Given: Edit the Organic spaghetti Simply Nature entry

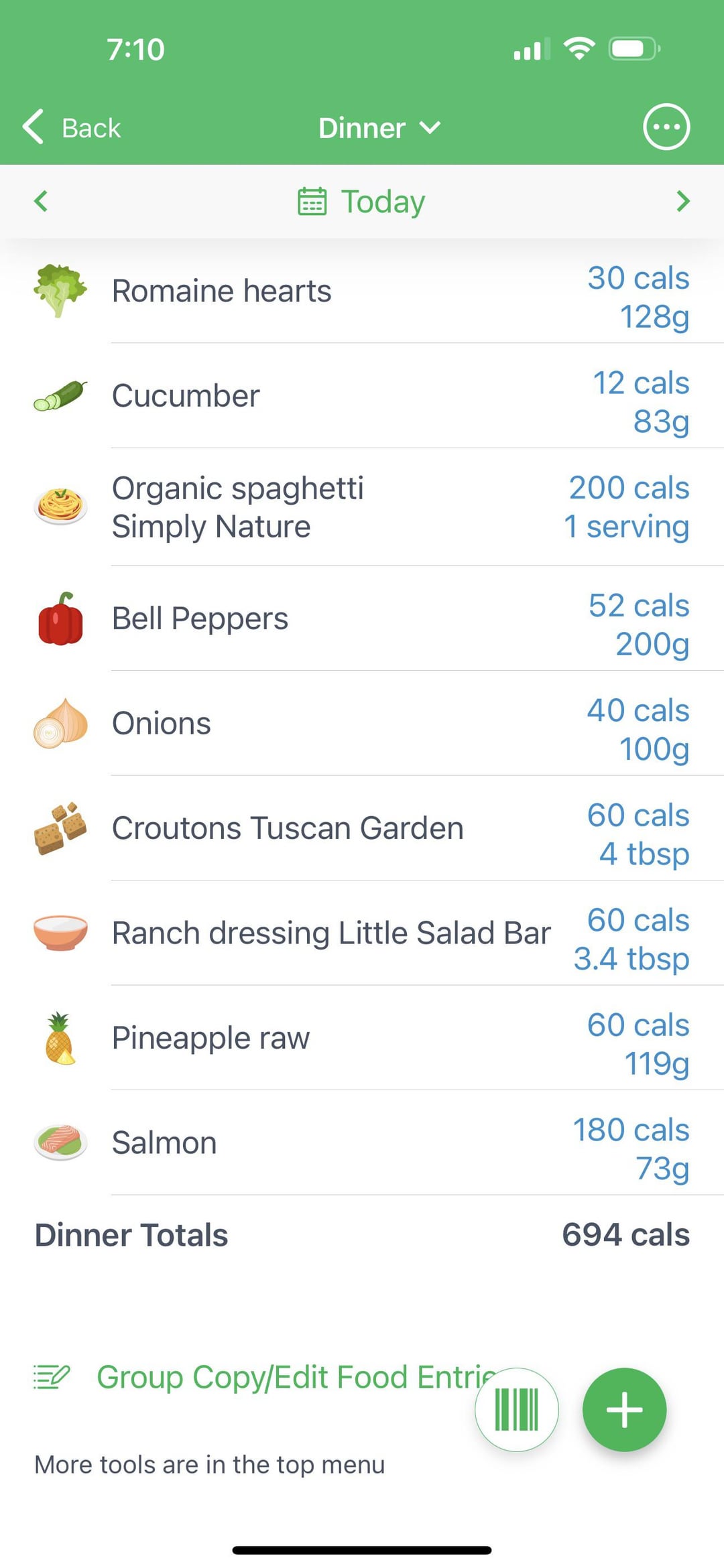Looking at the screenshot, I should [362, 507].
